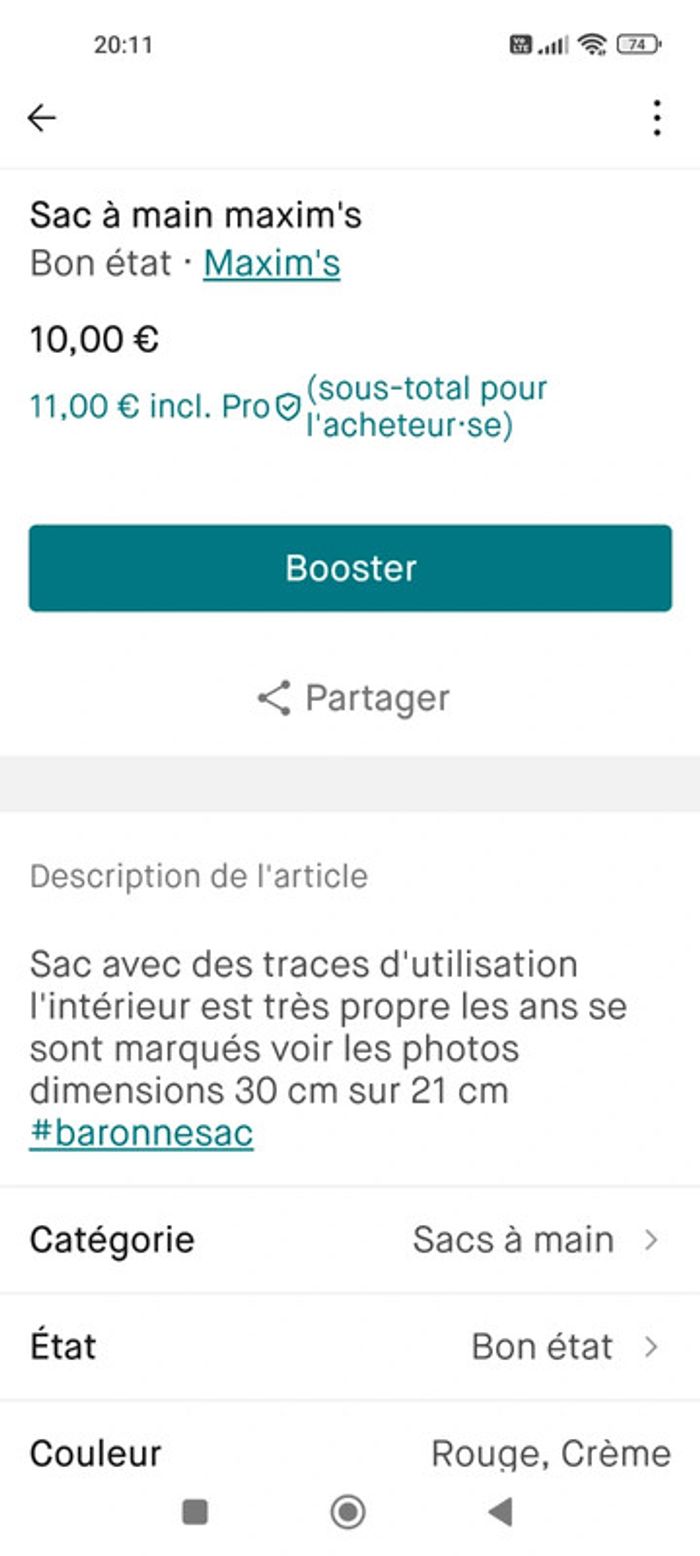
Task: View the buyer subtotal price details
Action: [x=288, y=407]
